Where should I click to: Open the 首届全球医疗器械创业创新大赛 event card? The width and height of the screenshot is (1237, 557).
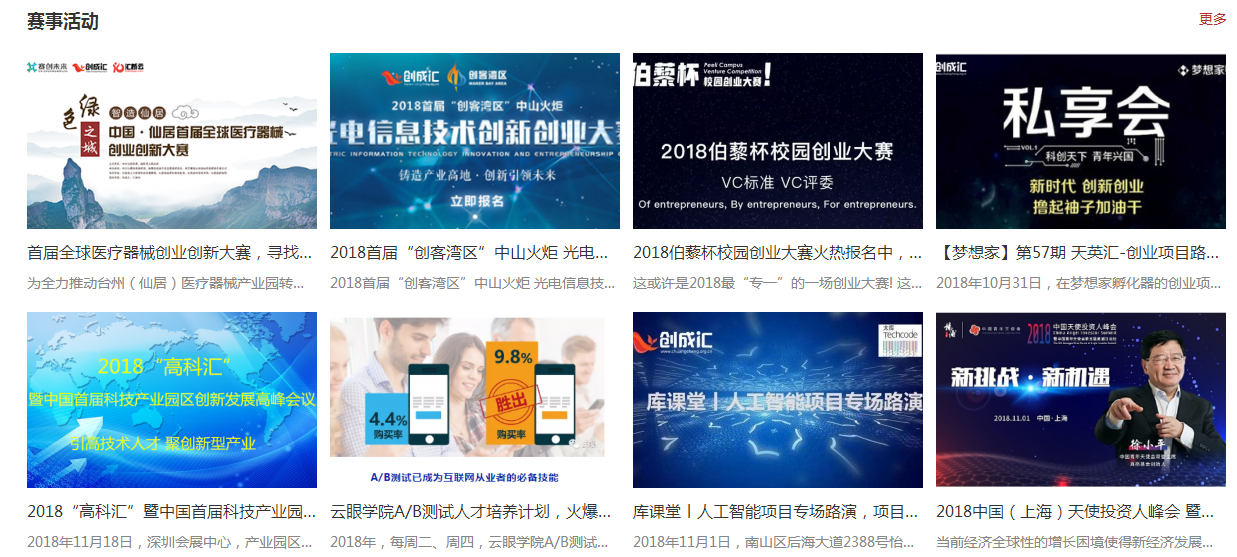click(x=172, y=141)
